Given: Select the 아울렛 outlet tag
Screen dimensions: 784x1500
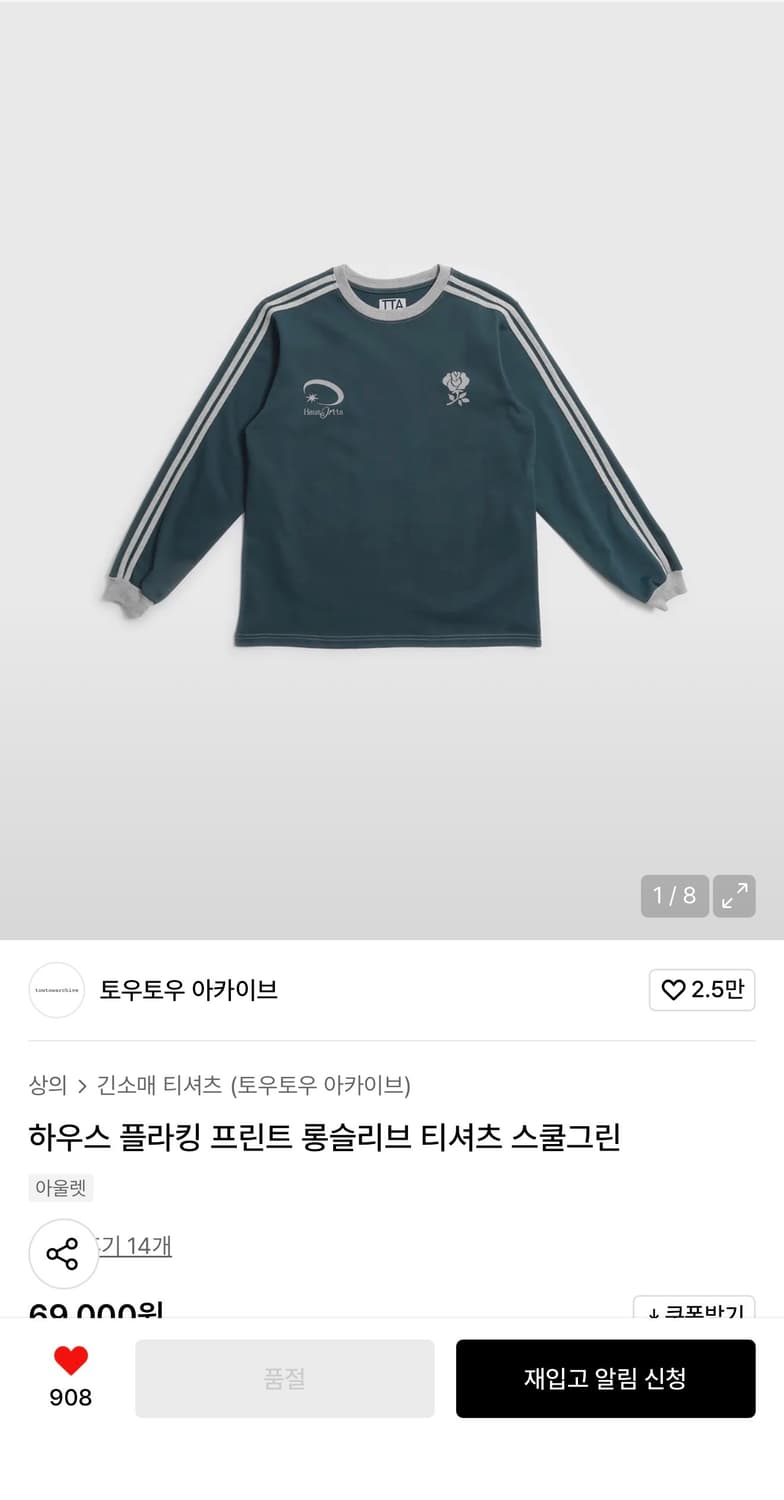Looking at the screenshot, I should (61, 1188).
